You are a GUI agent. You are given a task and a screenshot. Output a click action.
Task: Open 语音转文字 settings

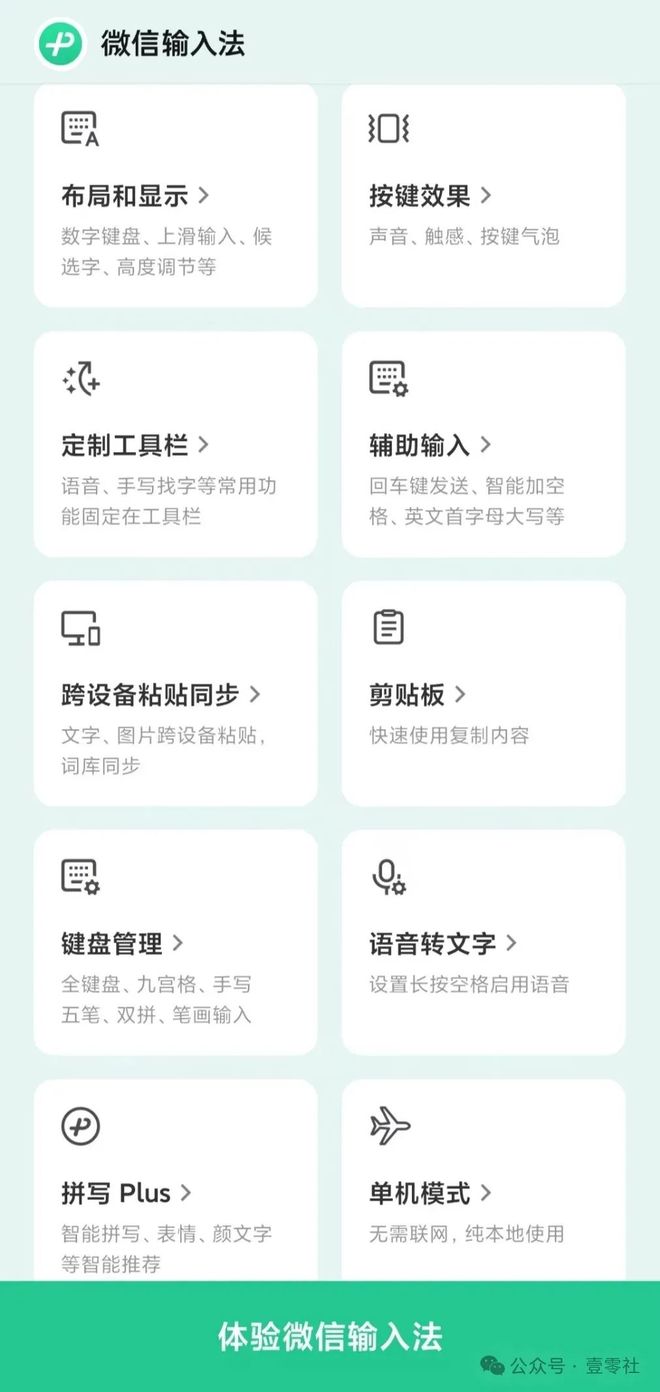click(x=483, y=943)
